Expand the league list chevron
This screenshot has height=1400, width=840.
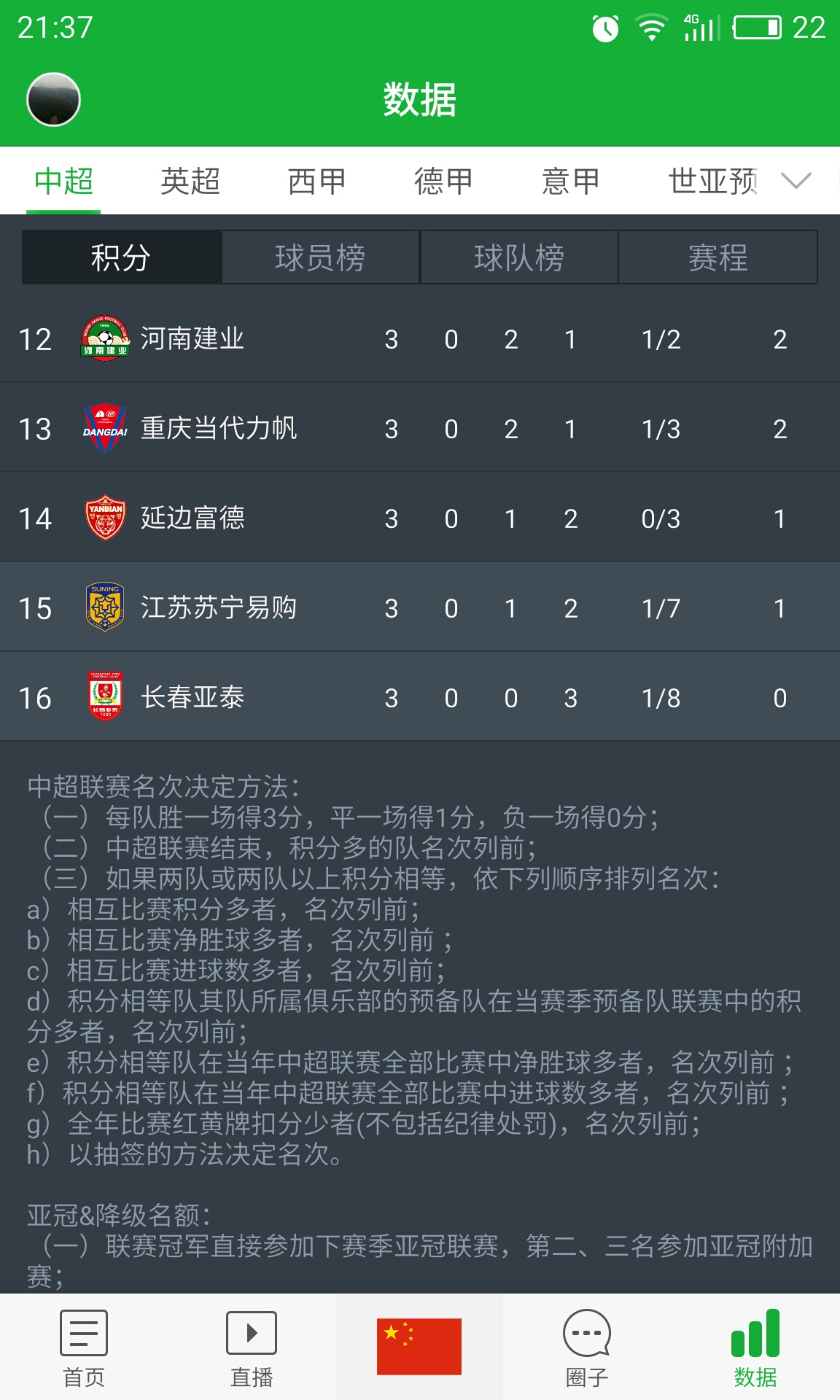[x=796, y=180]
